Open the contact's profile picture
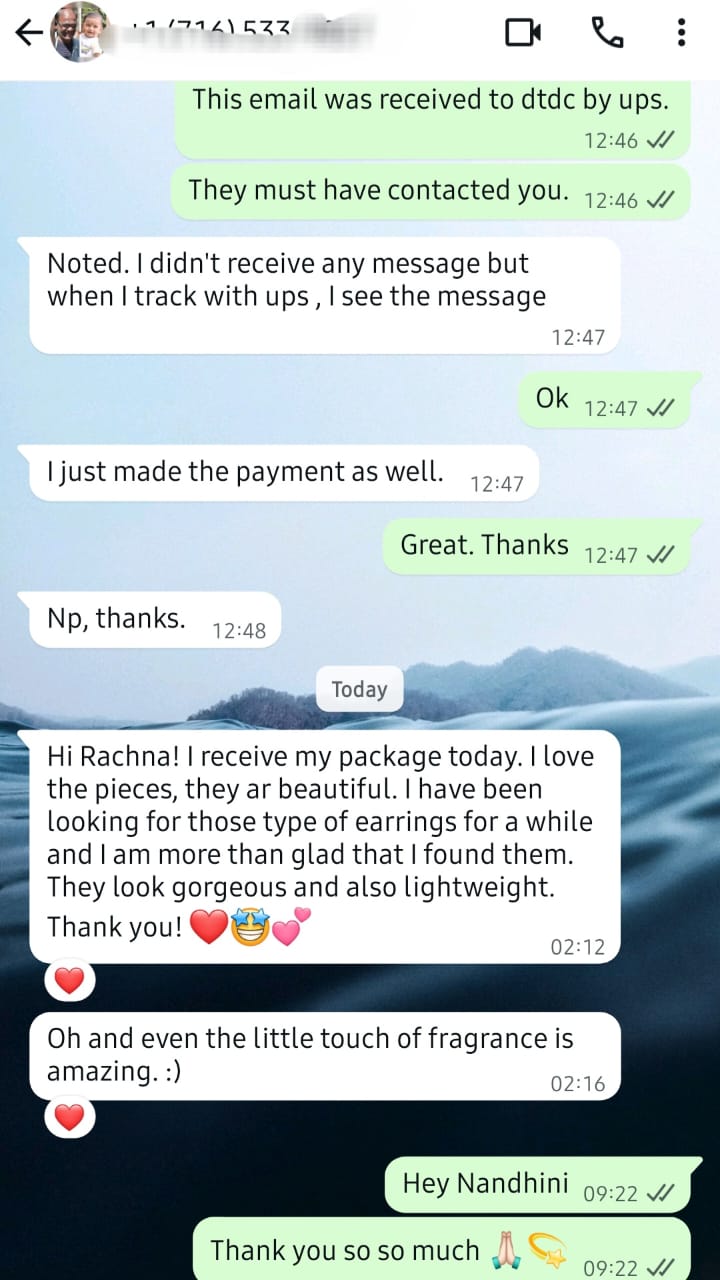This screenshot has height=1280, width=720. pos(79,33)
